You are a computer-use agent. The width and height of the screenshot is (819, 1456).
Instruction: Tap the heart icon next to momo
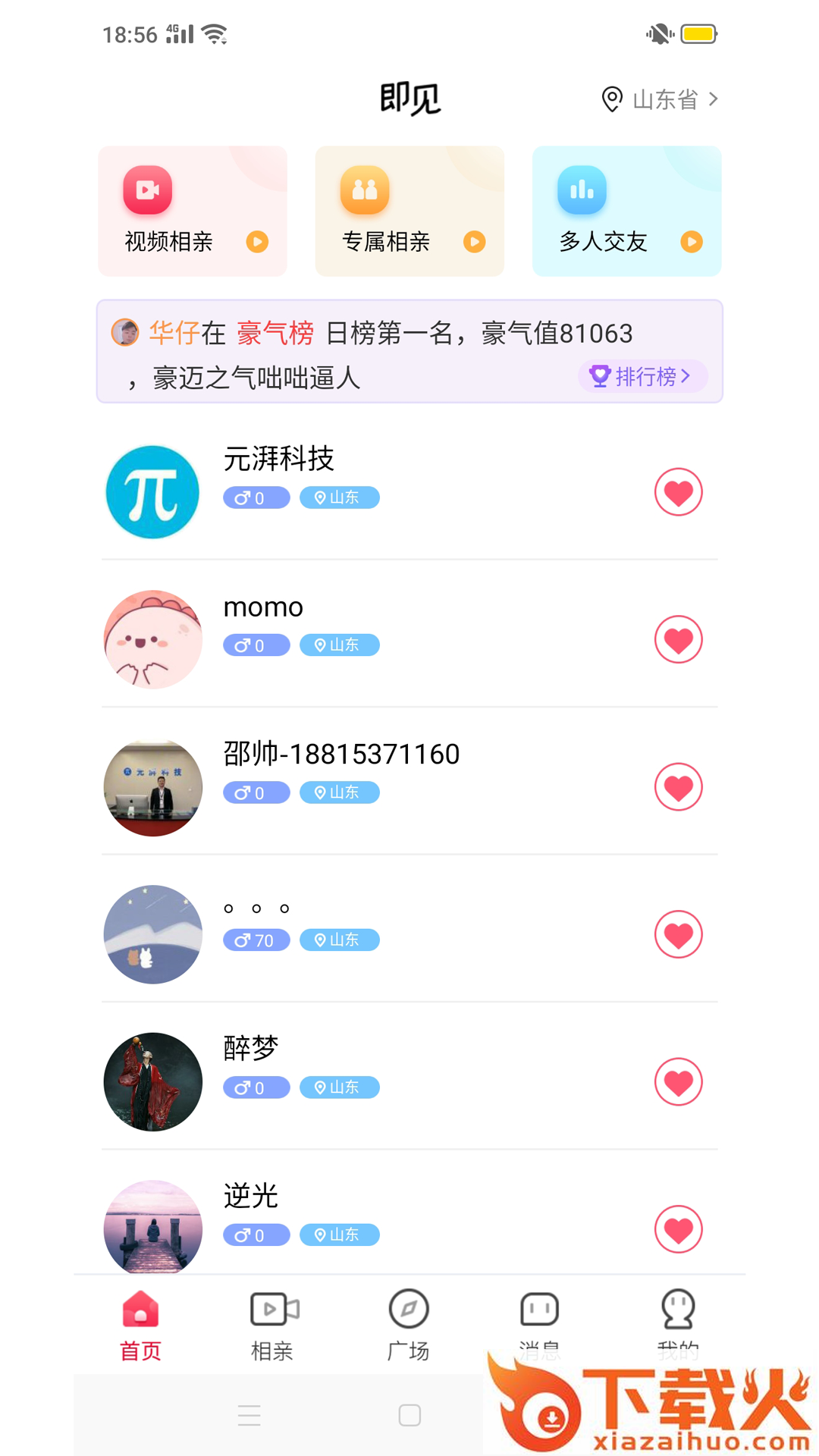coord(678,639)
